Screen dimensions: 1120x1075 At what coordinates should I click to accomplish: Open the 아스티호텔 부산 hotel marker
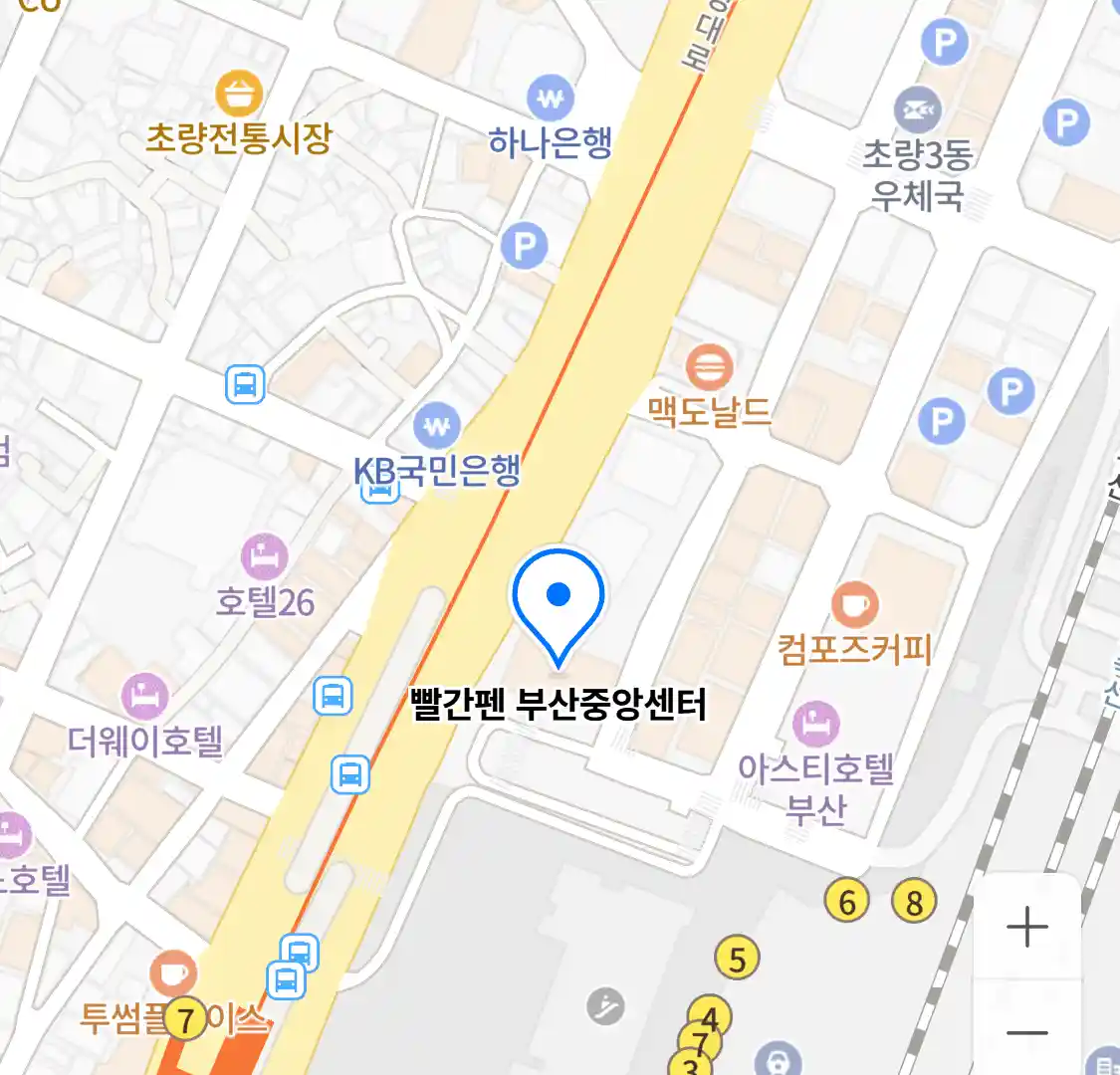tap(816, 725)
